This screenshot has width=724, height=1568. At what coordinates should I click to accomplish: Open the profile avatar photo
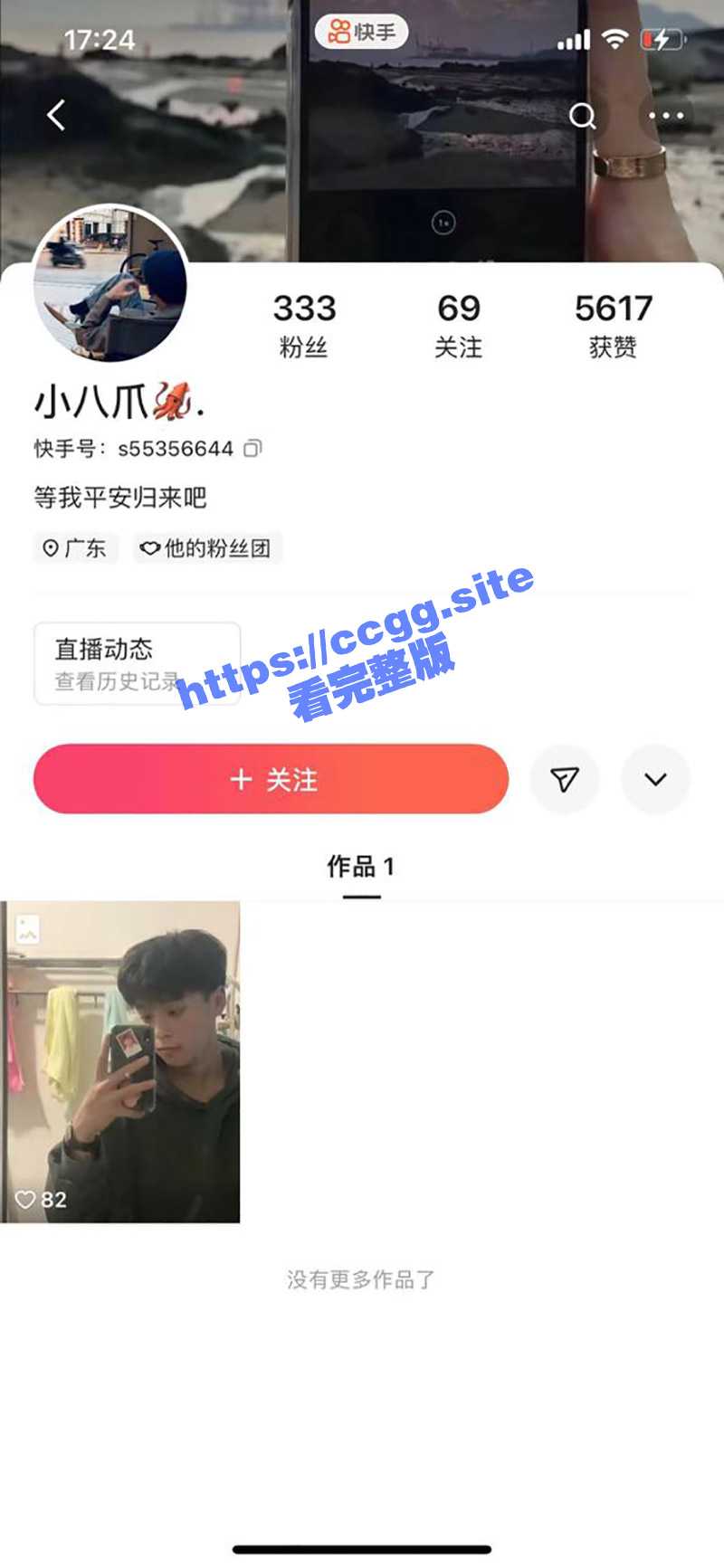[110, 283]
